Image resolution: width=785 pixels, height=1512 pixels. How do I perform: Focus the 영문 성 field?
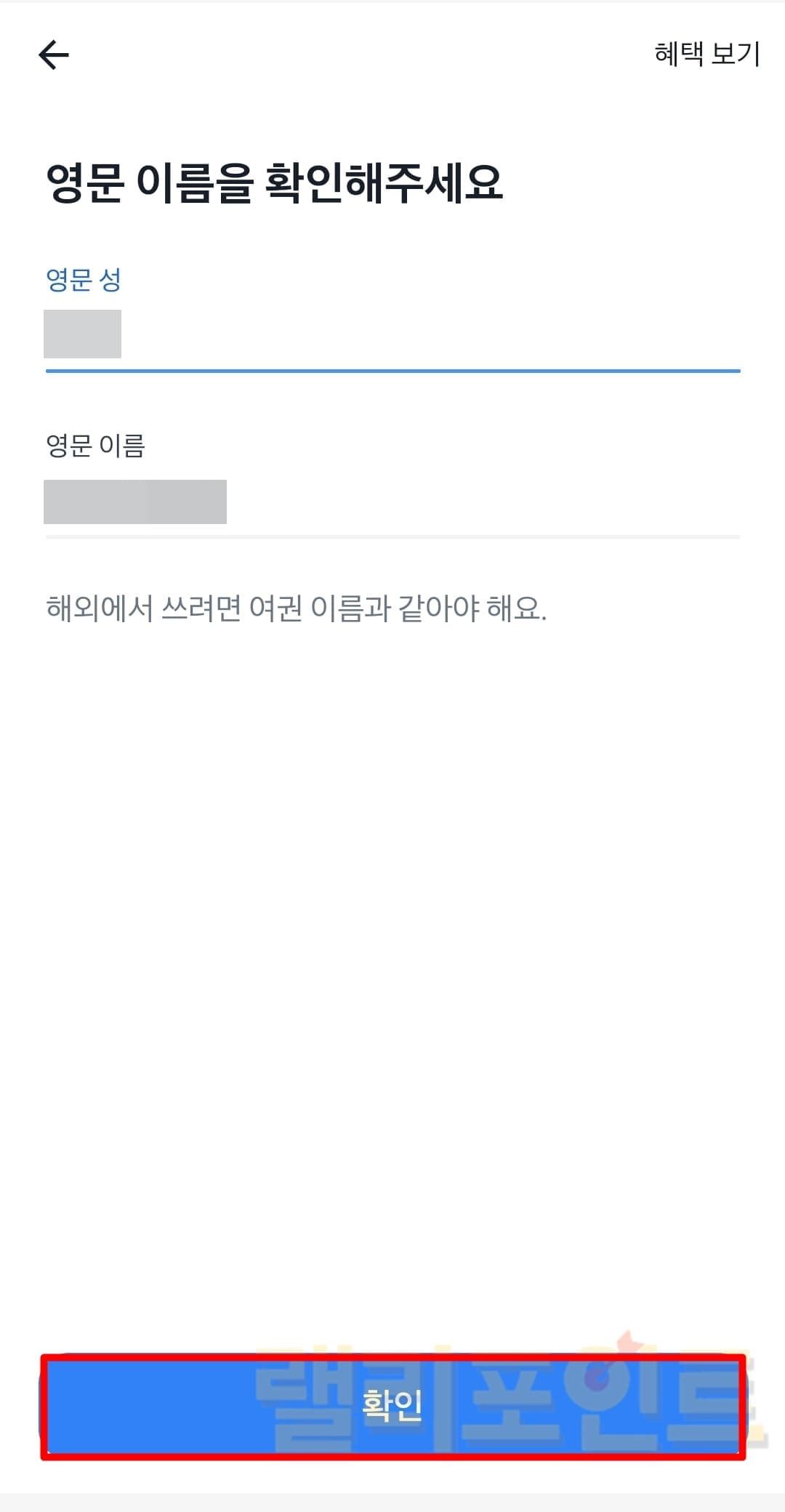pos(392,334)
